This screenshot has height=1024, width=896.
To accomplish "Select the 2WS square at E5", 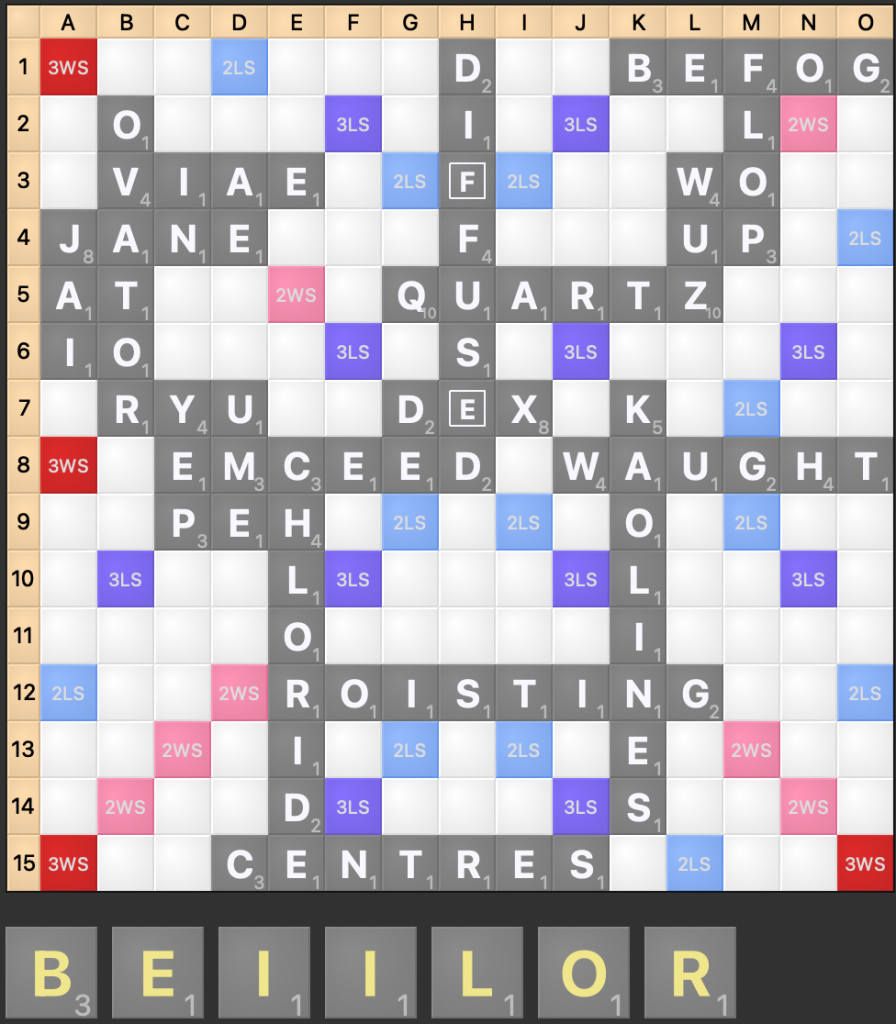I will tap(296, 295).
